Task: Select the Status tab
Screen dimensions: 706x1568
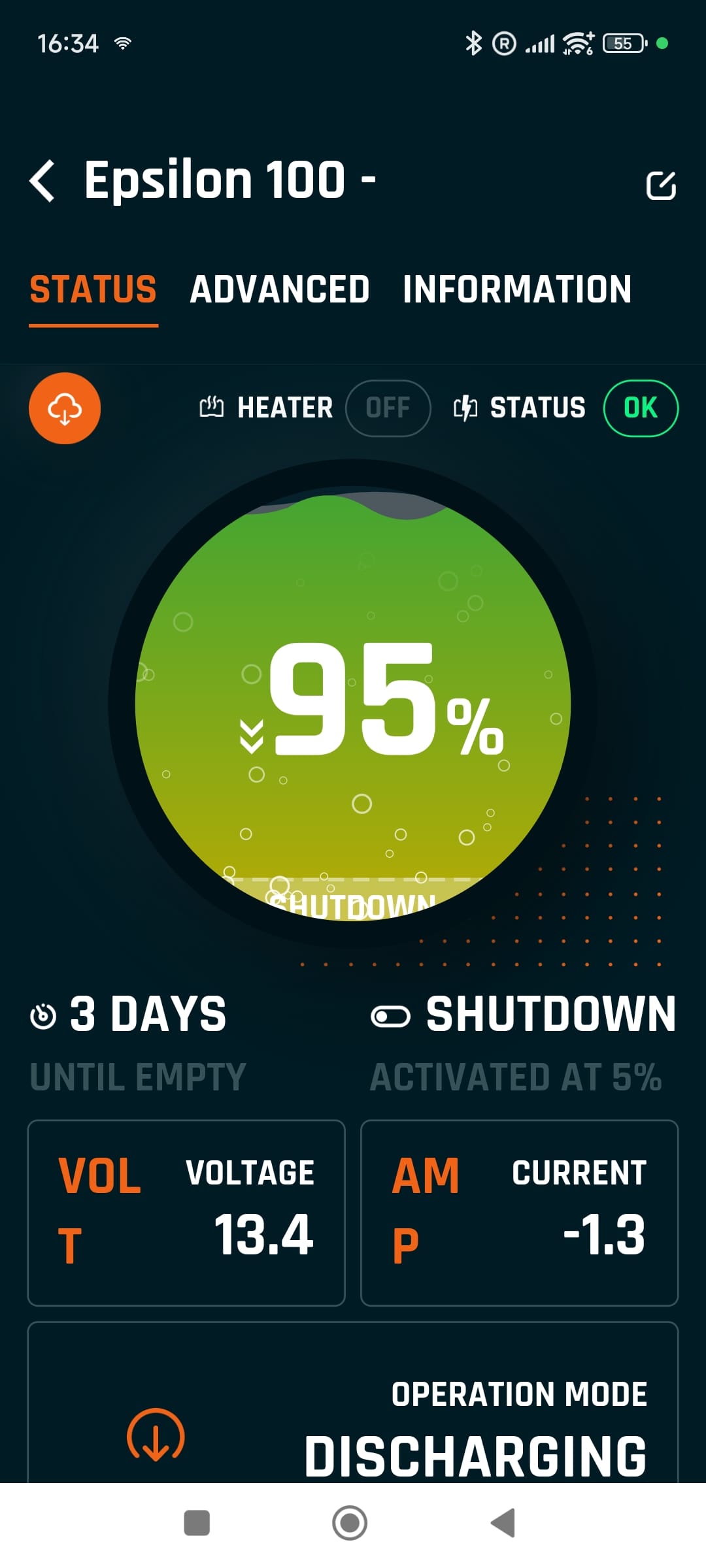Action: [x=93, y=289]
